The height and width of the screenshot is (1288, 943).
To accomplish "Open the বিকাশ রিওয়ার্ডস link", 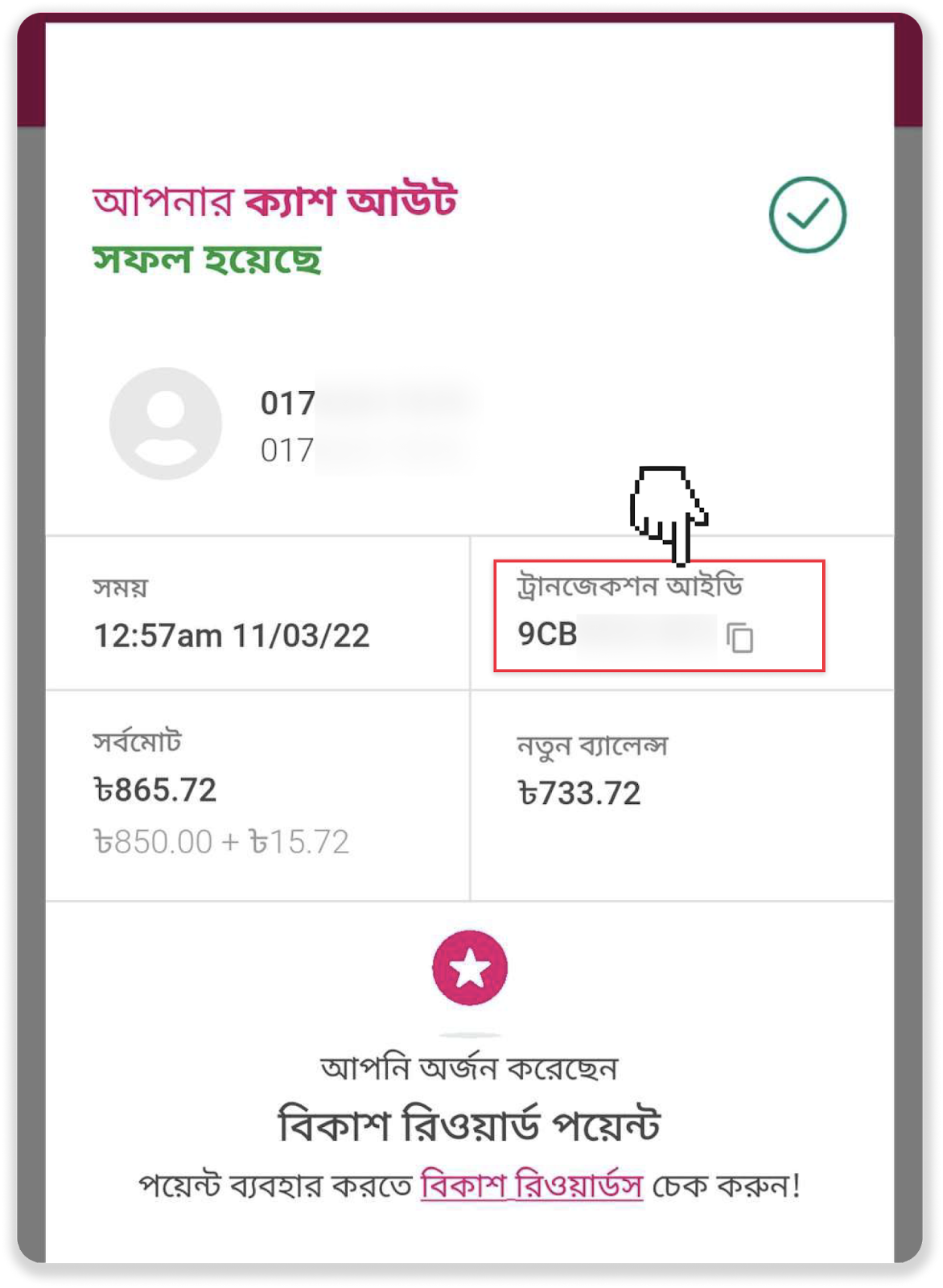I will click(531, 1186).
